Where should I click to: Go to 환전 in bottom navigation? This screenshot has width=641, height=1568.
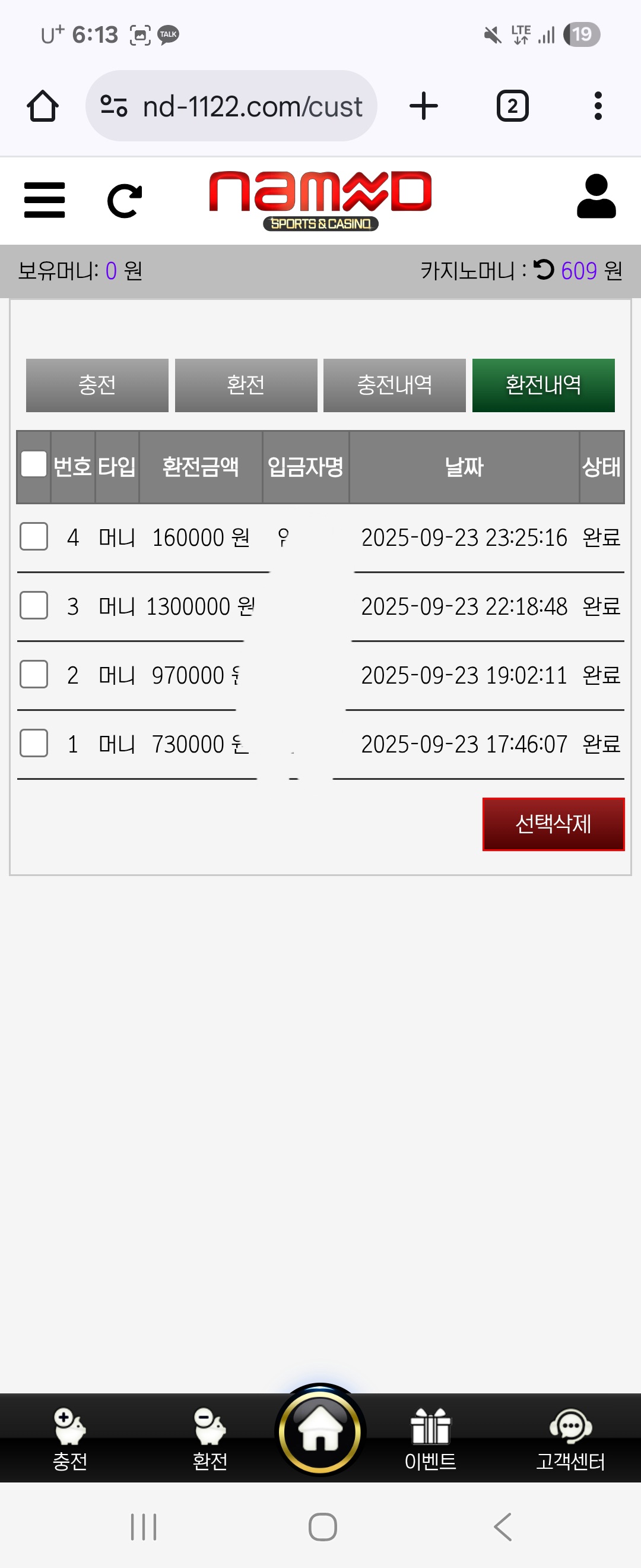(x=210, y=1439)
